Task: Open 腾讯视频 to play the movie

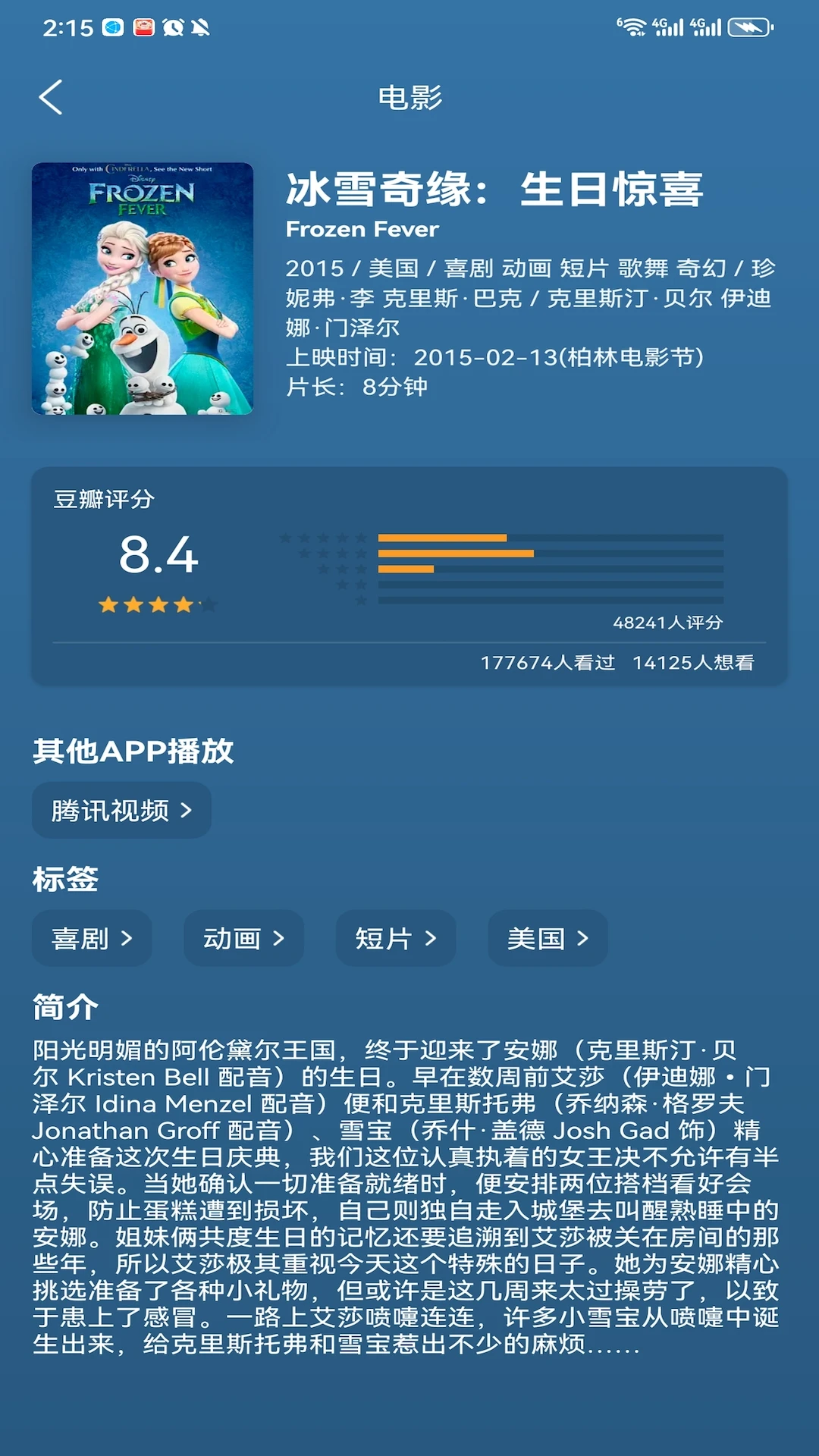Action: point(120,810)
